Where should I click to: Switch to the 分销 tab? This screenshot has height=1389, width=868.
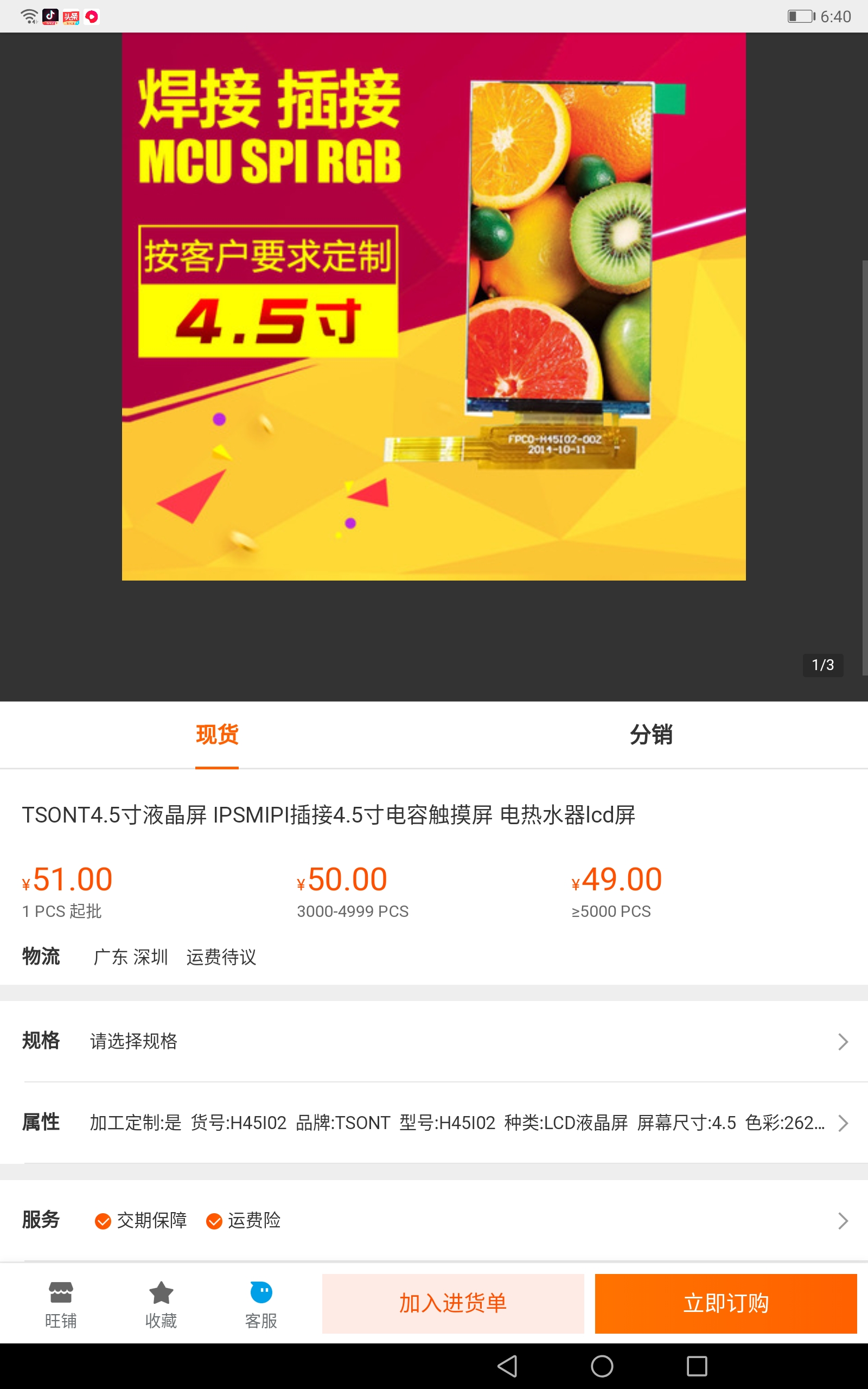coord(650,735)
